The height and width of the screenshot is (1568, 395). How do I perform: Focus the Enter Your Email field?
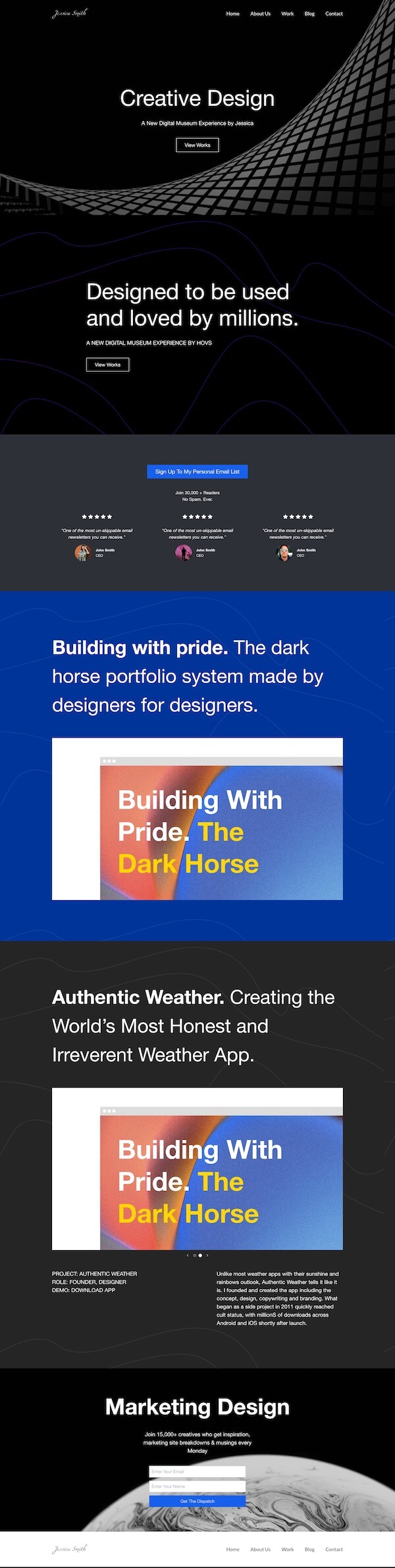[197, 1471]
